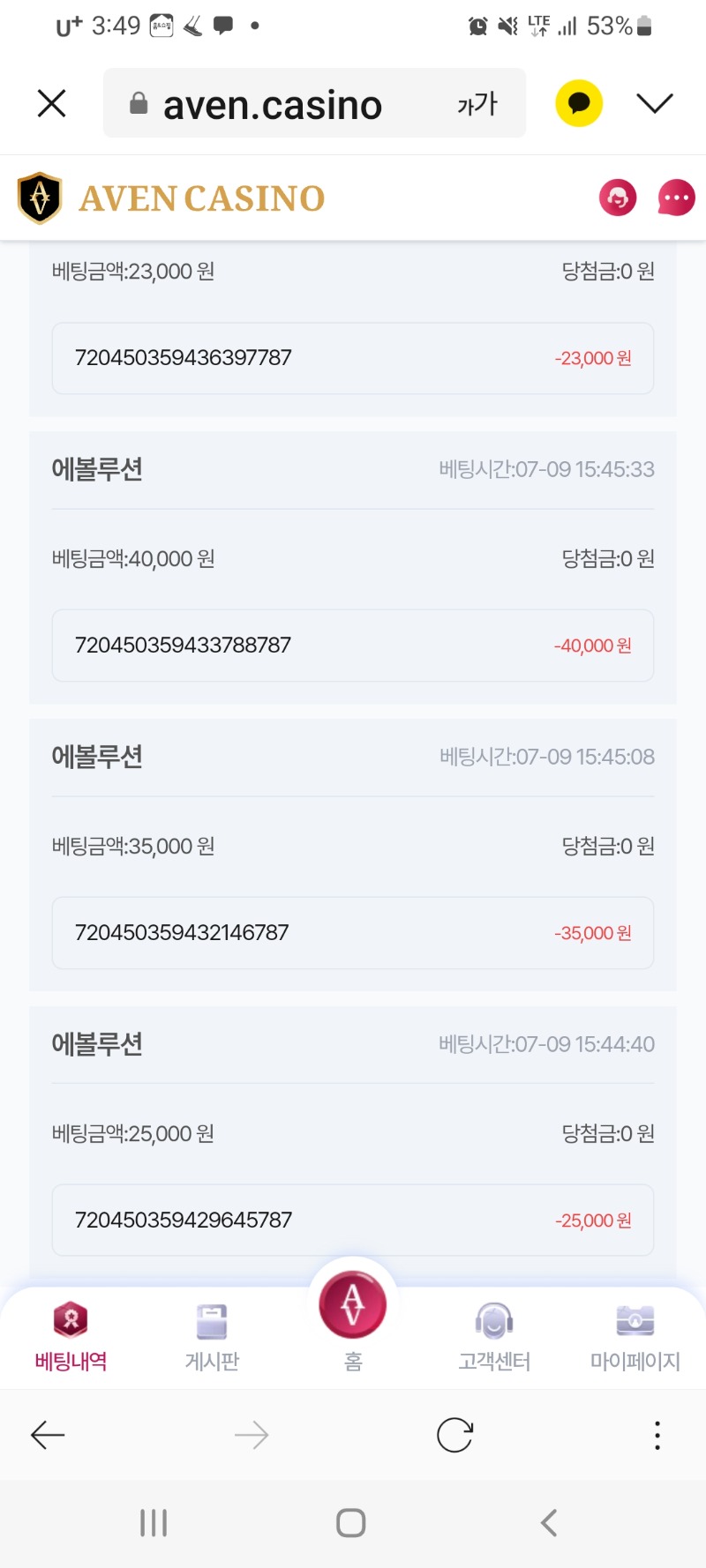Open the red message bubble icon
The image size is (706, 1568).
[677, 198]
